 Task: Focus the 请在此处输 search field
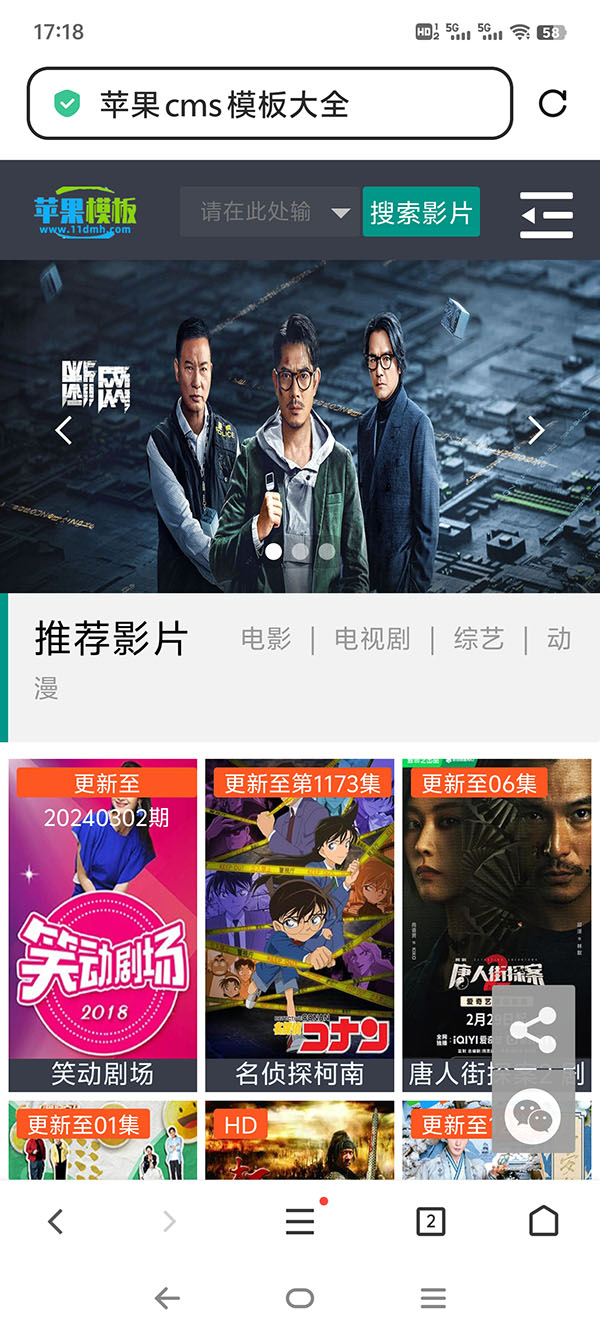click(256, 212)
